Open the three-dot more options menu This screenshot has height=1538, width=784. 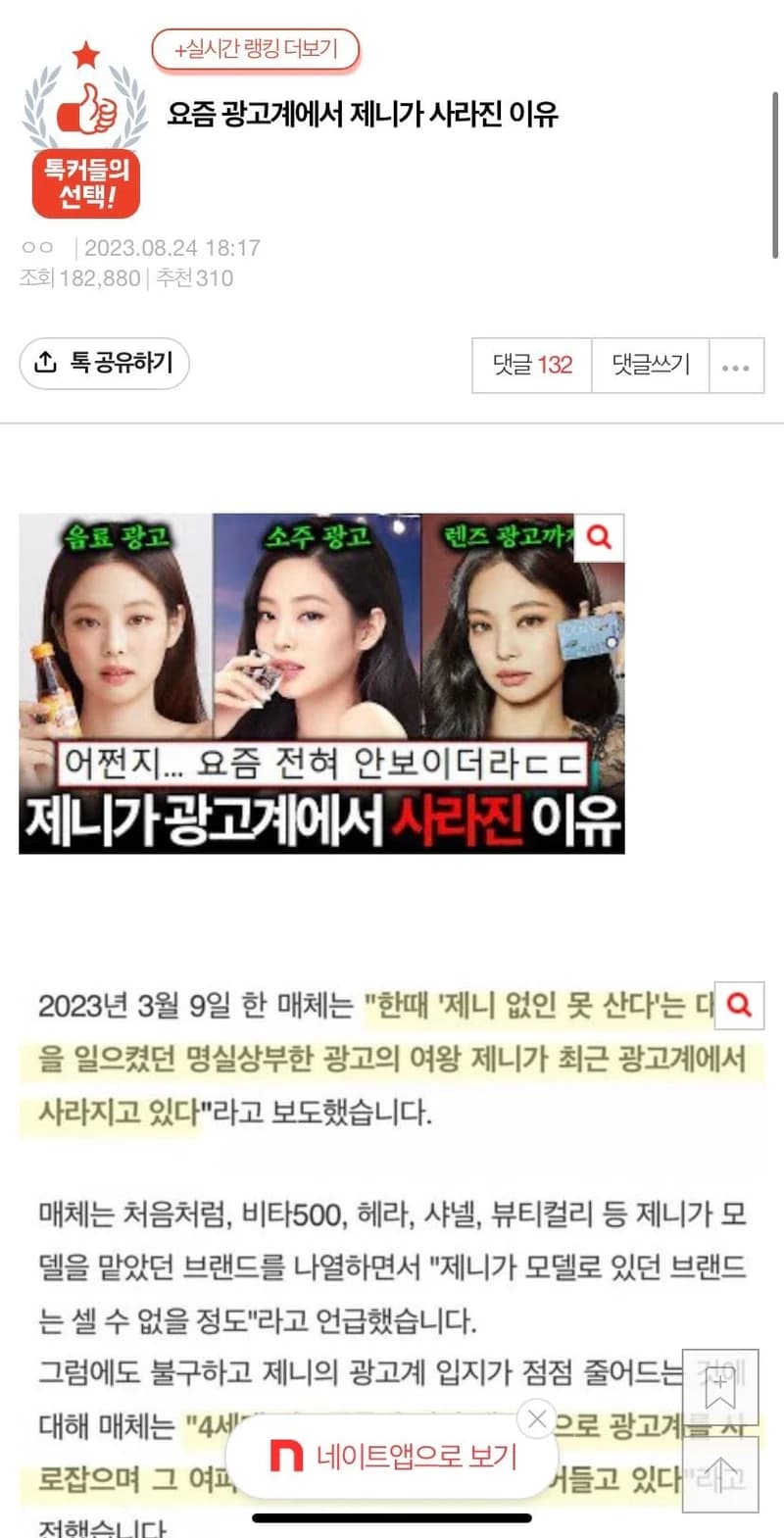736,367
